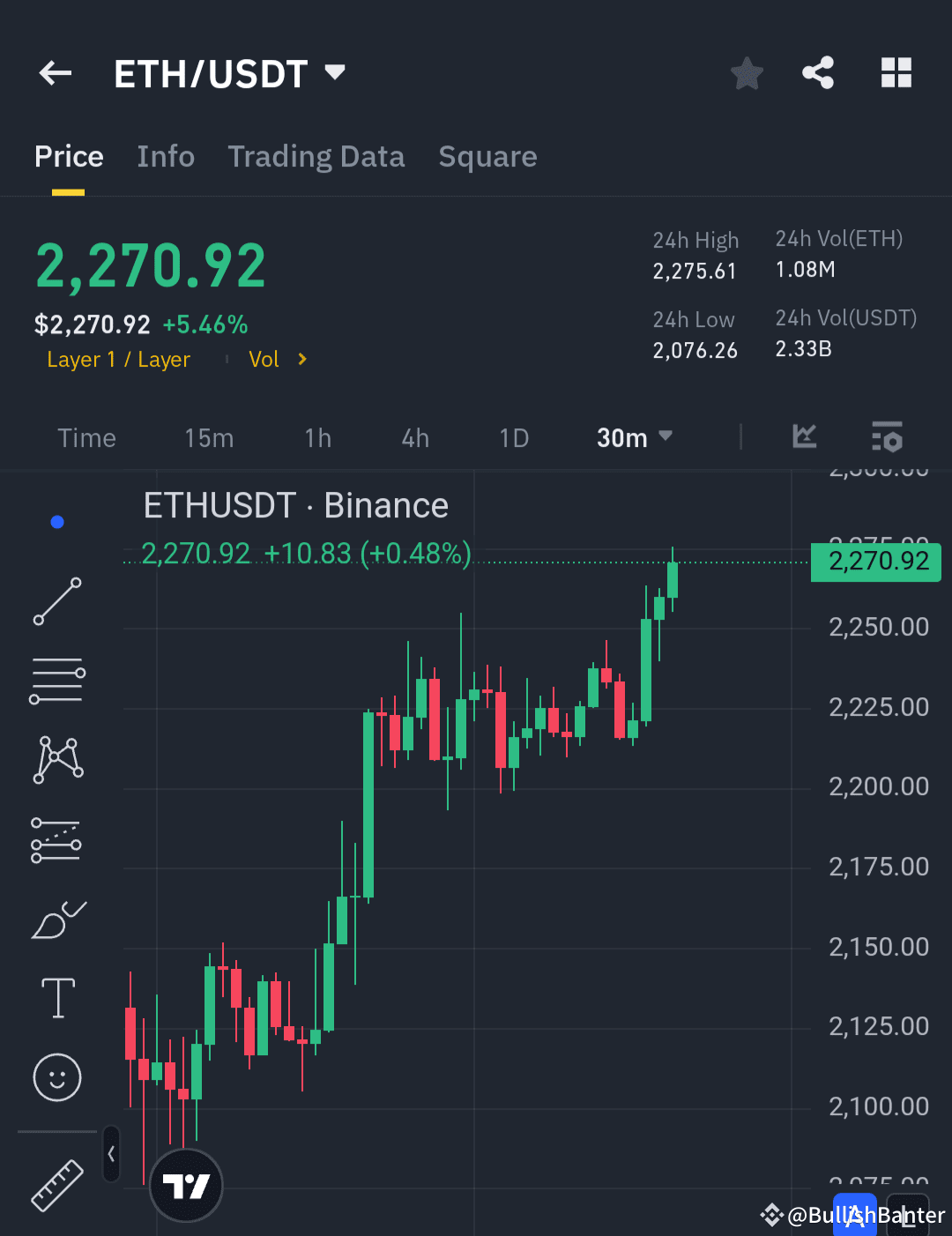
Task: Select the Brush drawing tool
Action: 56,919
